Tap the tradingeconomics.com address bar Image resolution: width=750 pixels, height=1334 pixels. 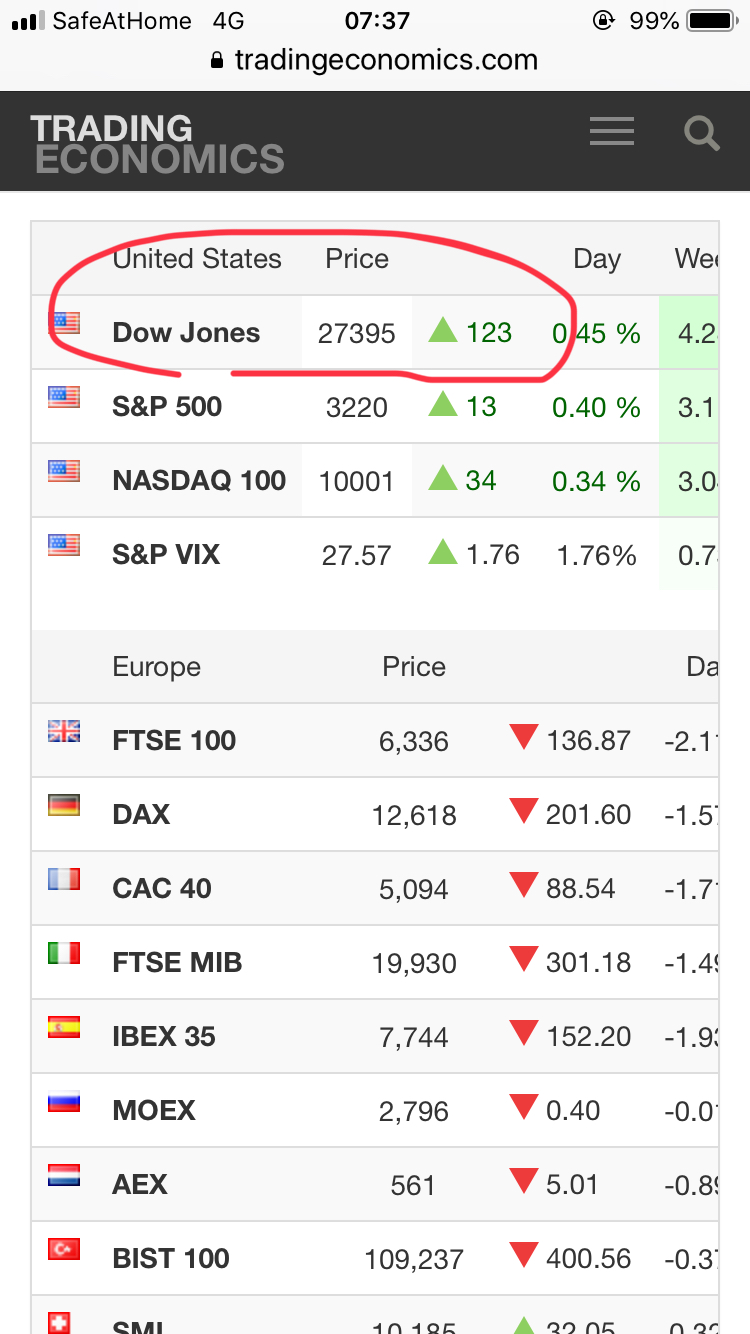(x=375, y=60)
